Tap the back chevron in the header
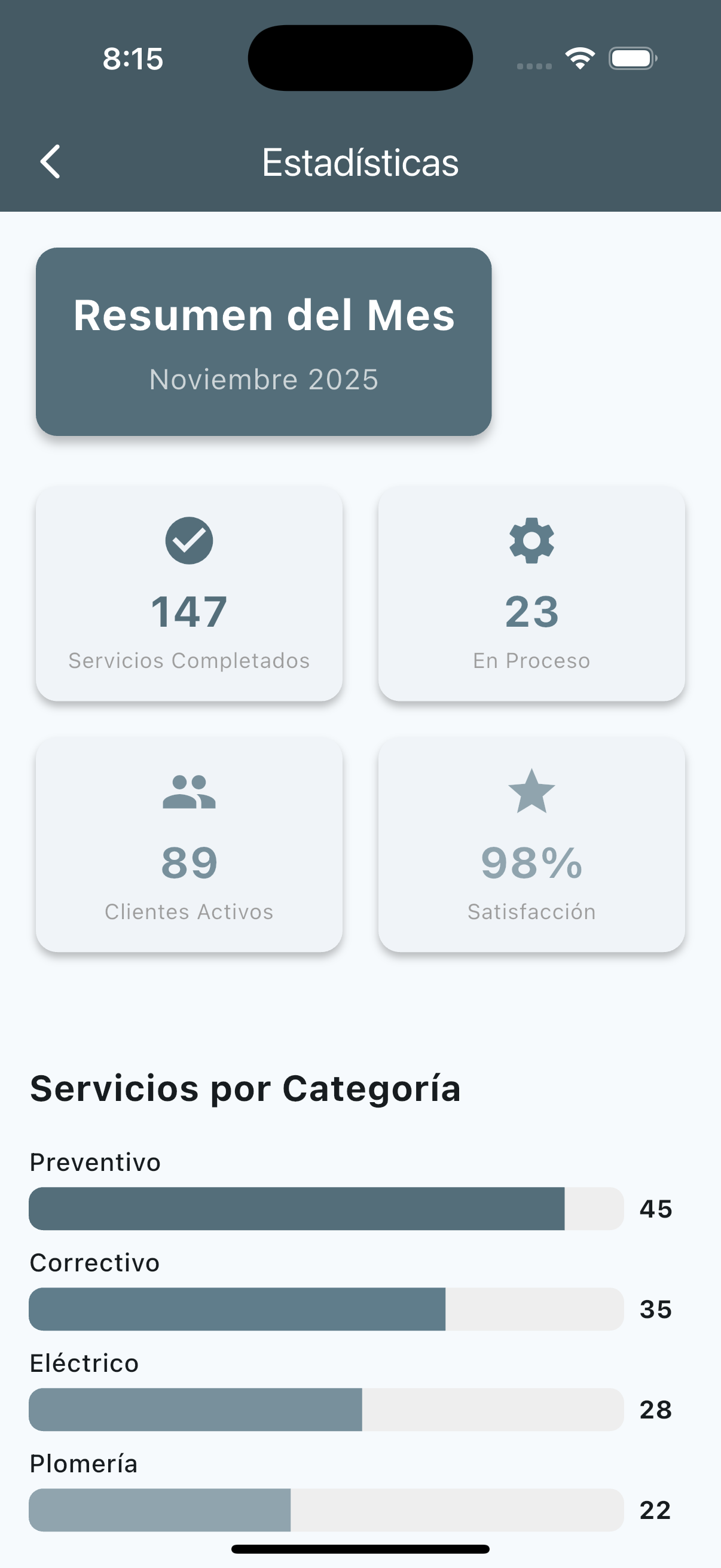This screenshot has width=721, height=1568. 49,161
